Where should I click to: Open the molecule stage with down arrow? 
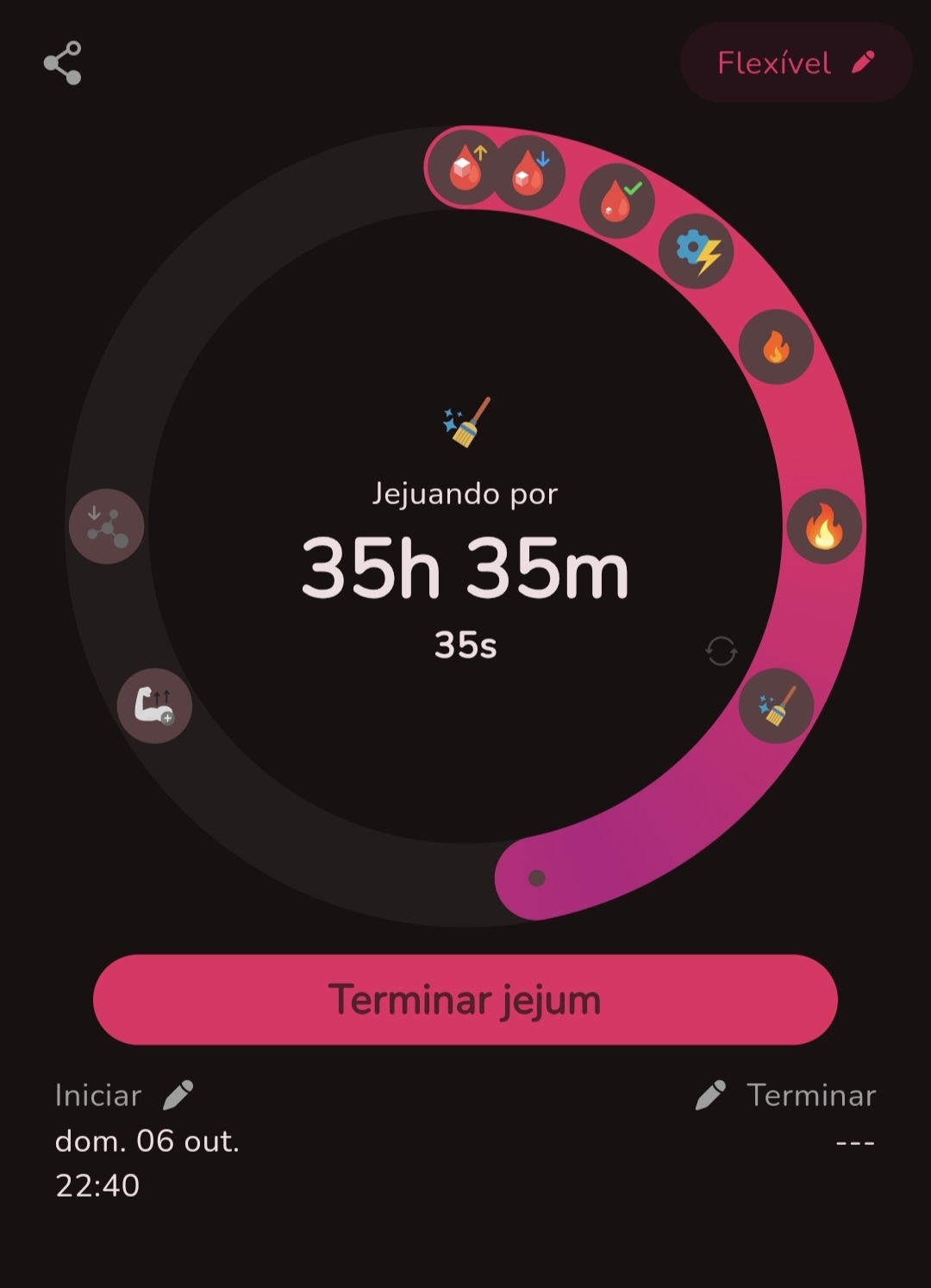pyautogui.click(x=107, y=526)
